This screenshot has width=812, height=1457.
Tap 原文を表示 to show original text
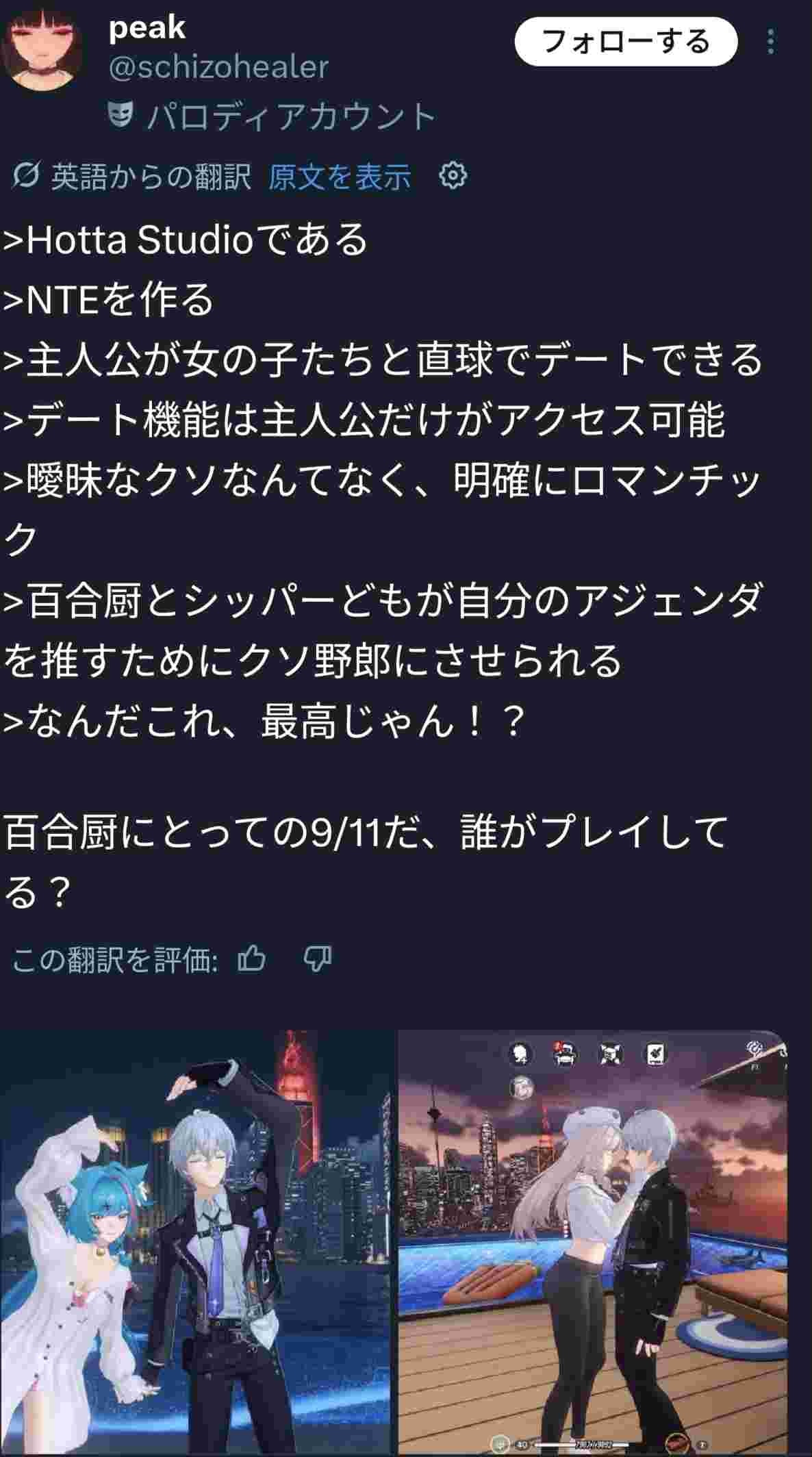pyautogui.click(x=339, y=177)
